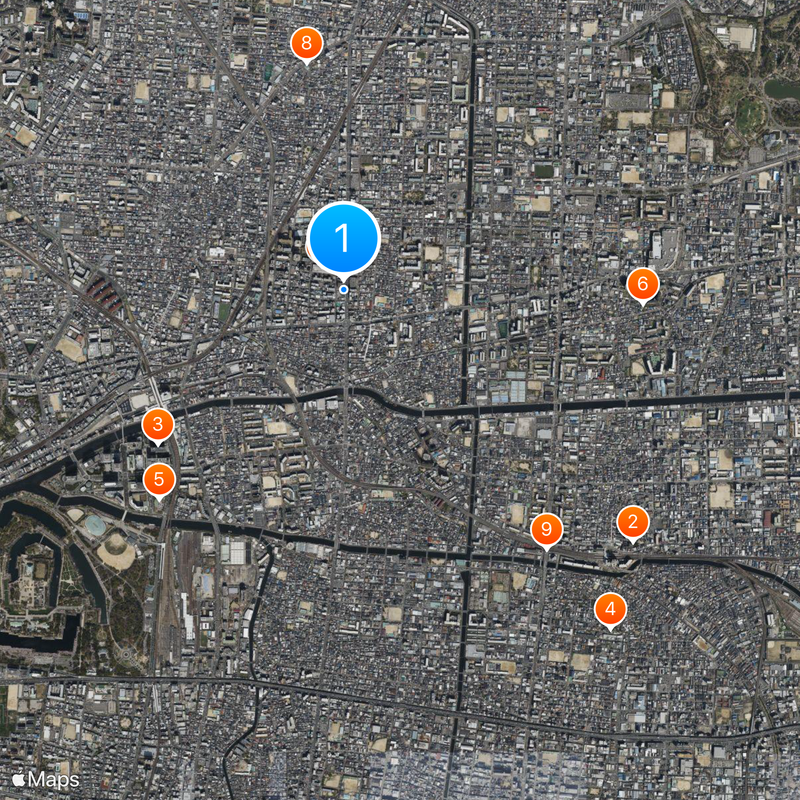The height and width of the screenshot is (800, 800).
Task: Select the orange pin numbered 8
Action: [307, 43]
